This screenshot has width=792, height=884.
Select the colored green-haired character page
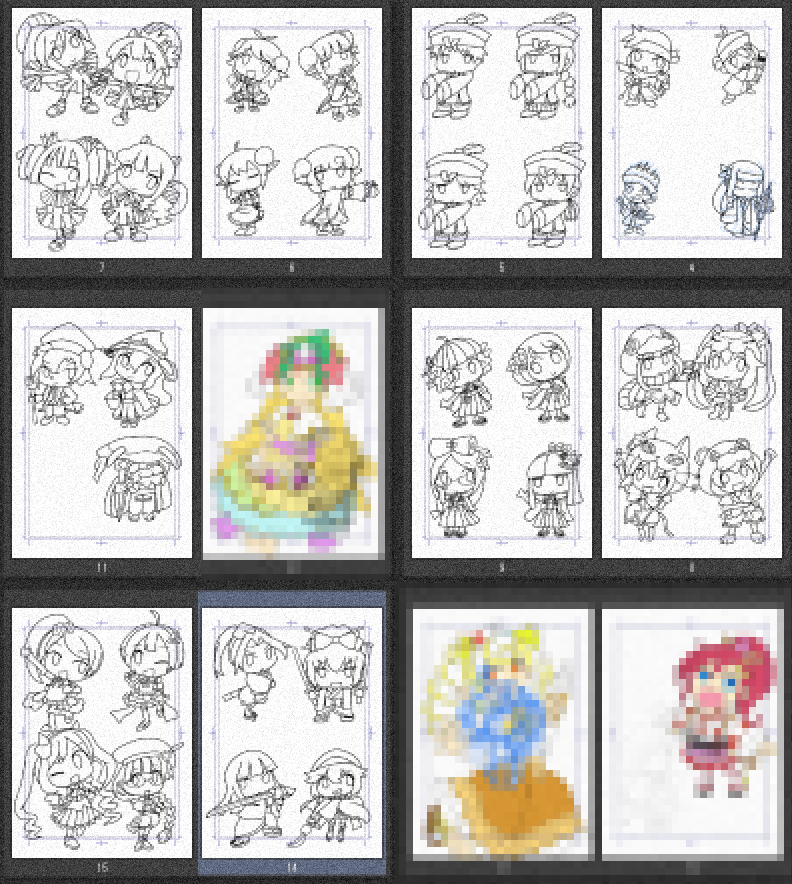point(292,433)
